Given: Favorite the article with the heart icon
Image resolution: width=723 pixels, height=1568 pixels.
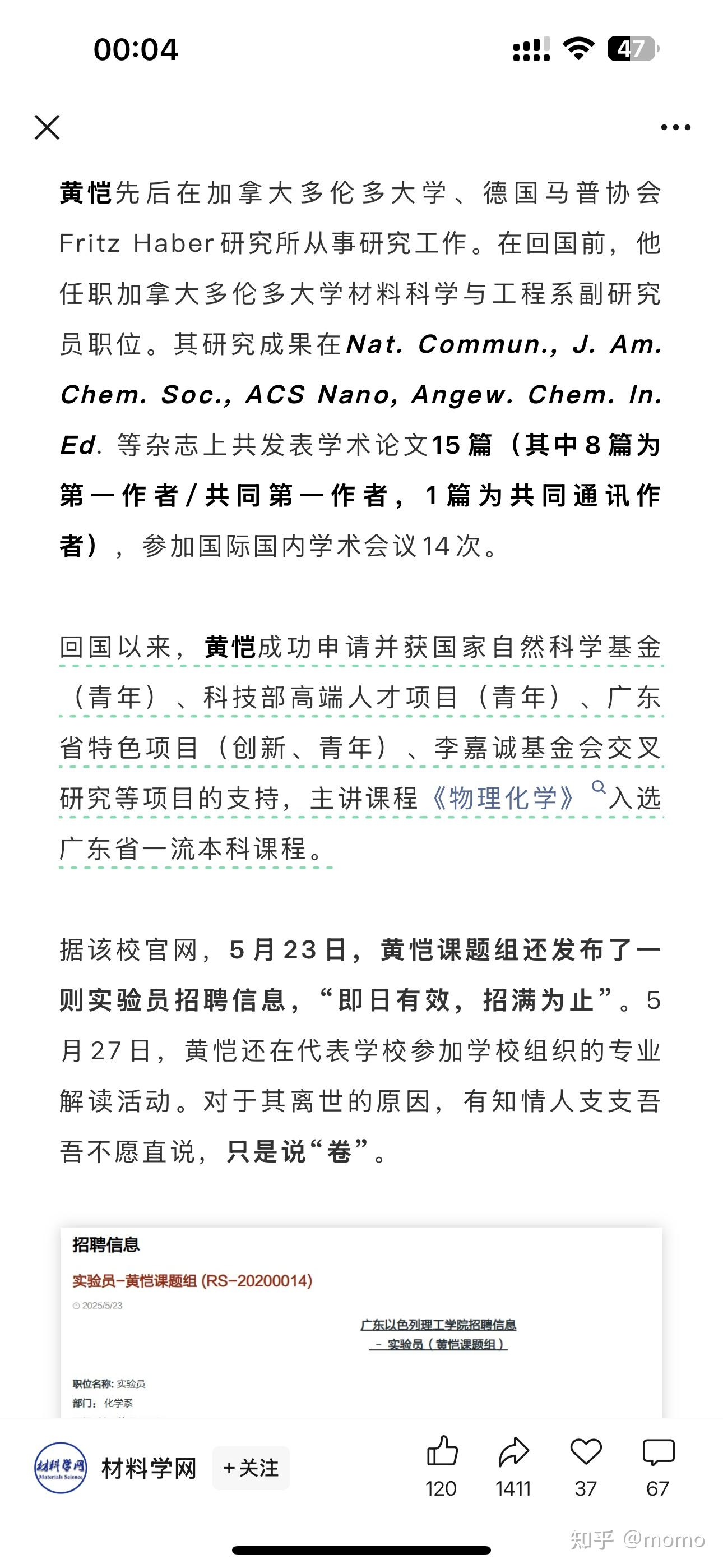Looking at the screenshot, I should 586,1452.
